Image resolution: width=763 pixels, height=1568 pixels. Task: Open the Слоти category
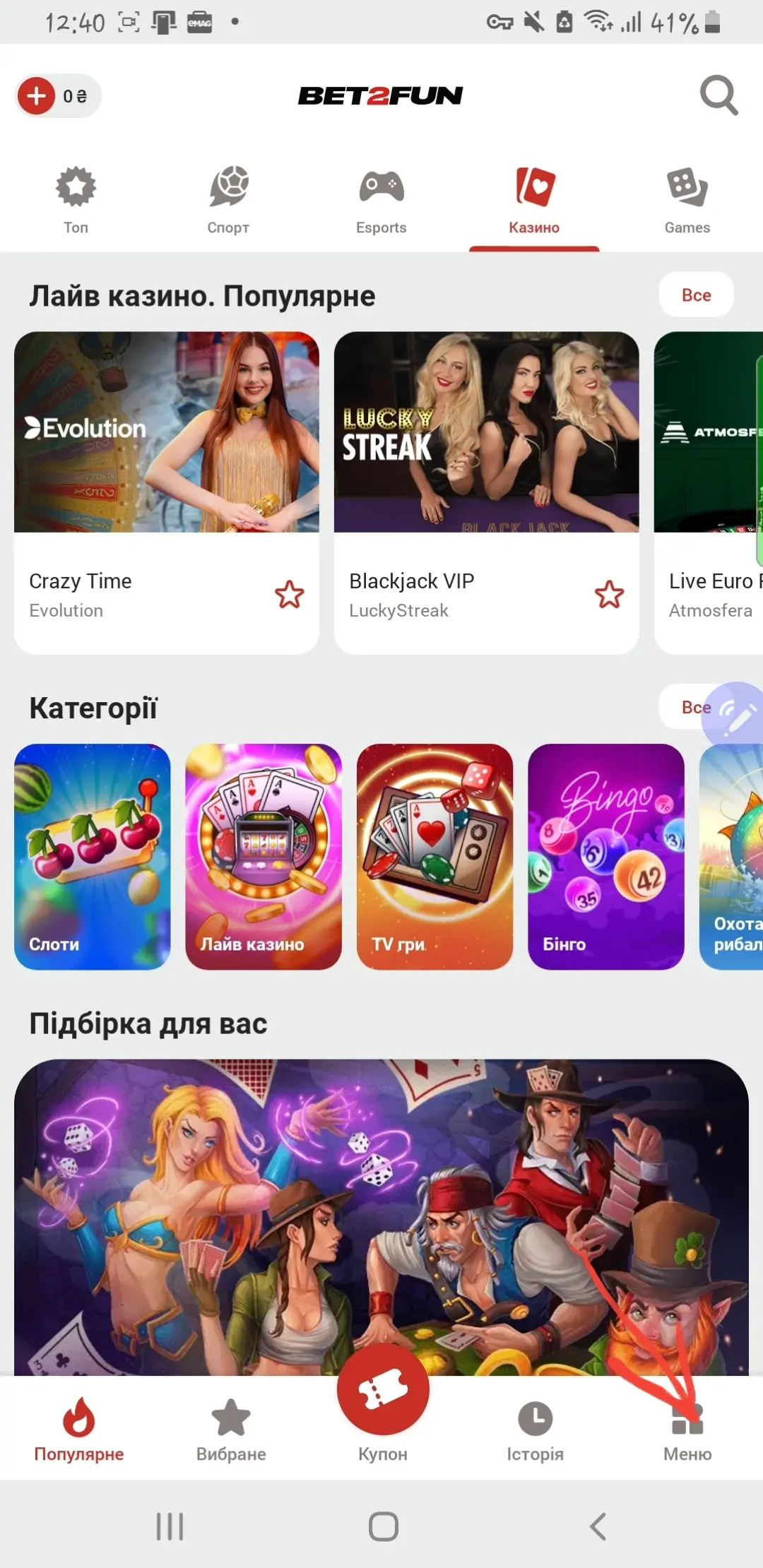click(93, 856)
